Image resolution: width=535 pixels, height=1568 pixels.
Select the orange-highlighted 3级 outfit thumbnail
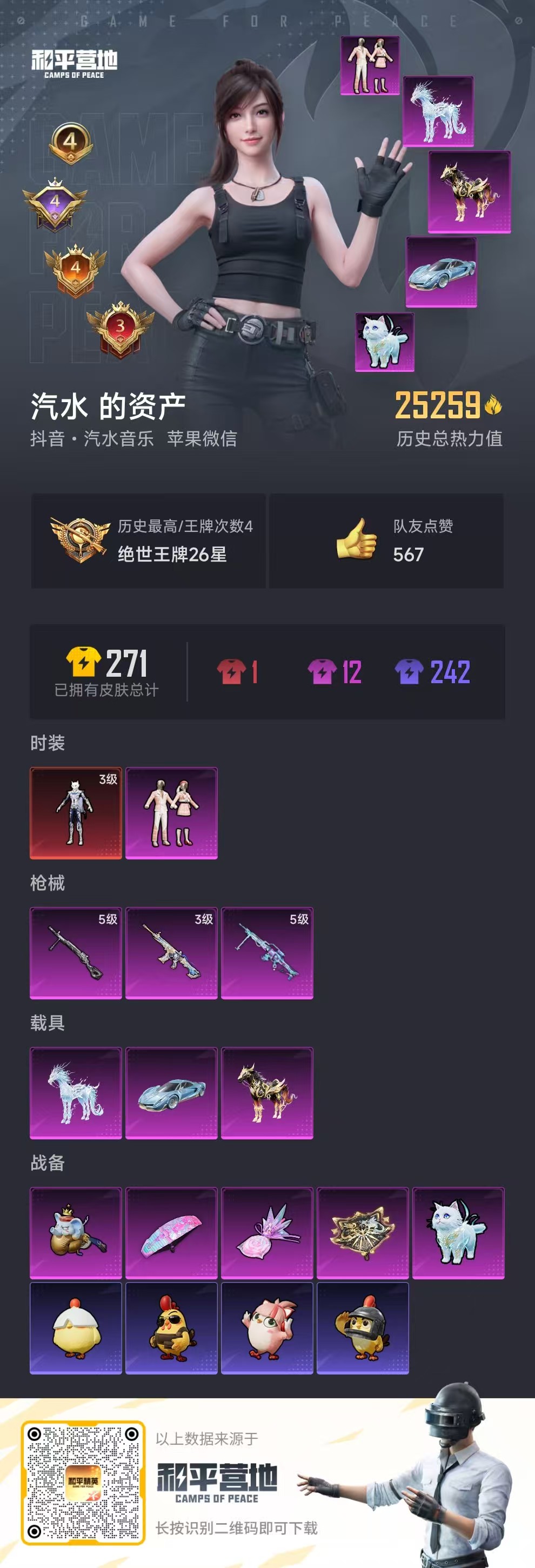pyautogui.click(x=76, y=812)
